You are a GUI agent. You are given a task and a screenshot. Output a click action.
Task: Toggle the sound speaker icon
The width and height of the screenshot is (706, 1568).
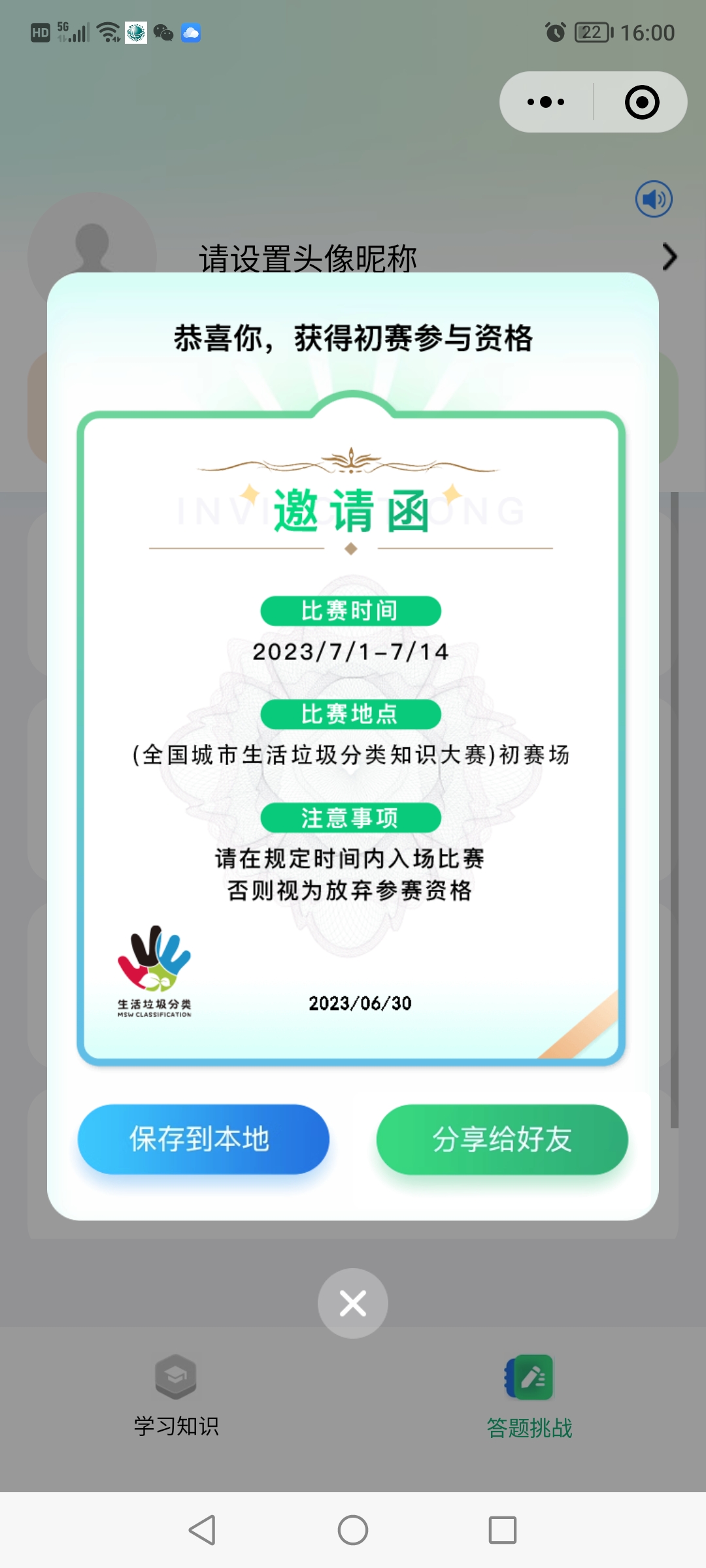(654, 199)
